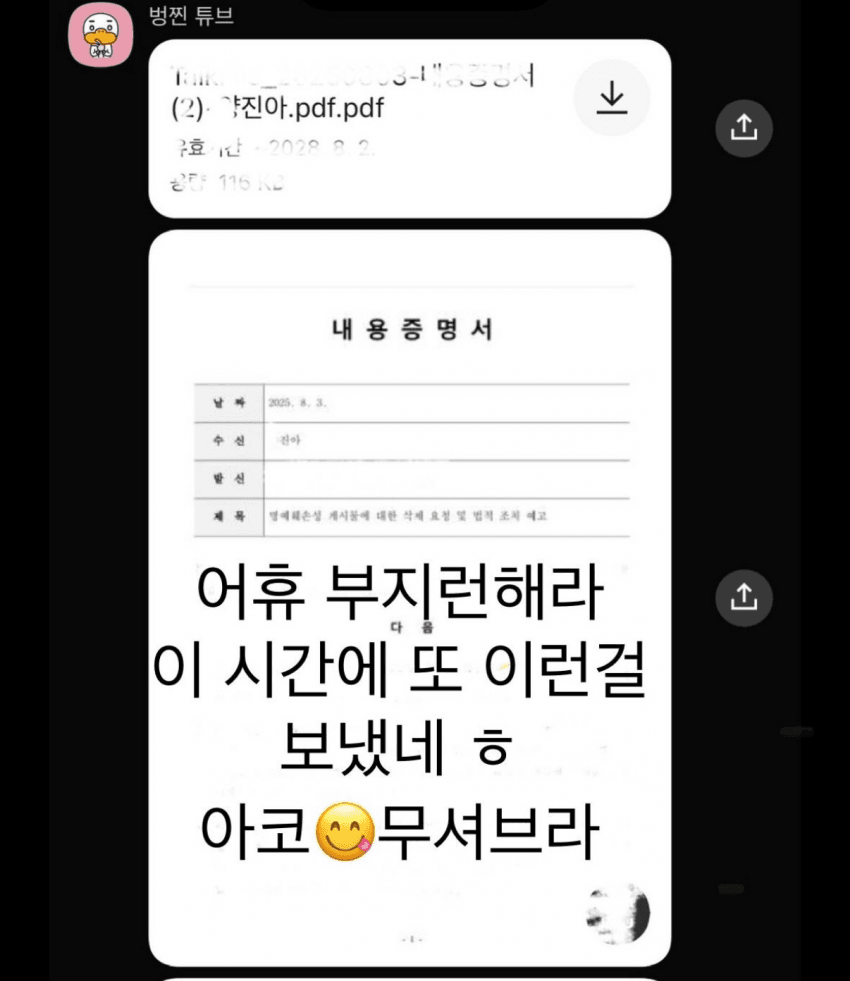Download the 양진아.pdf.pdf file
Image resolution: width=850 pixels, height=981 pixels.
(x=611, y=97)
